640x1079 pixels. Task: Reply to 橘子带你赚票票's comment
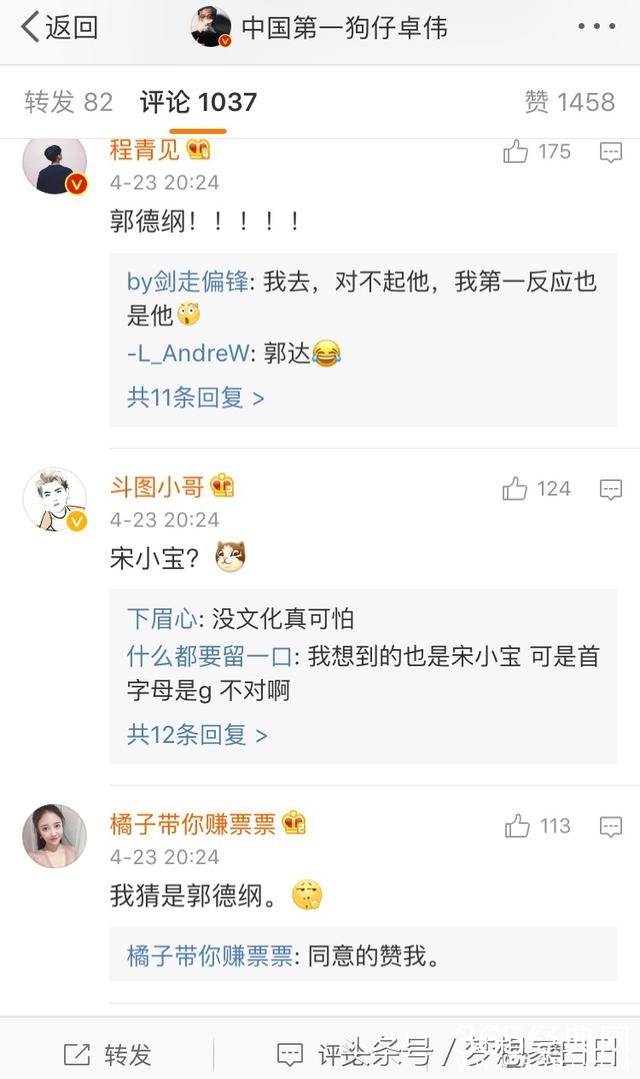610,826
